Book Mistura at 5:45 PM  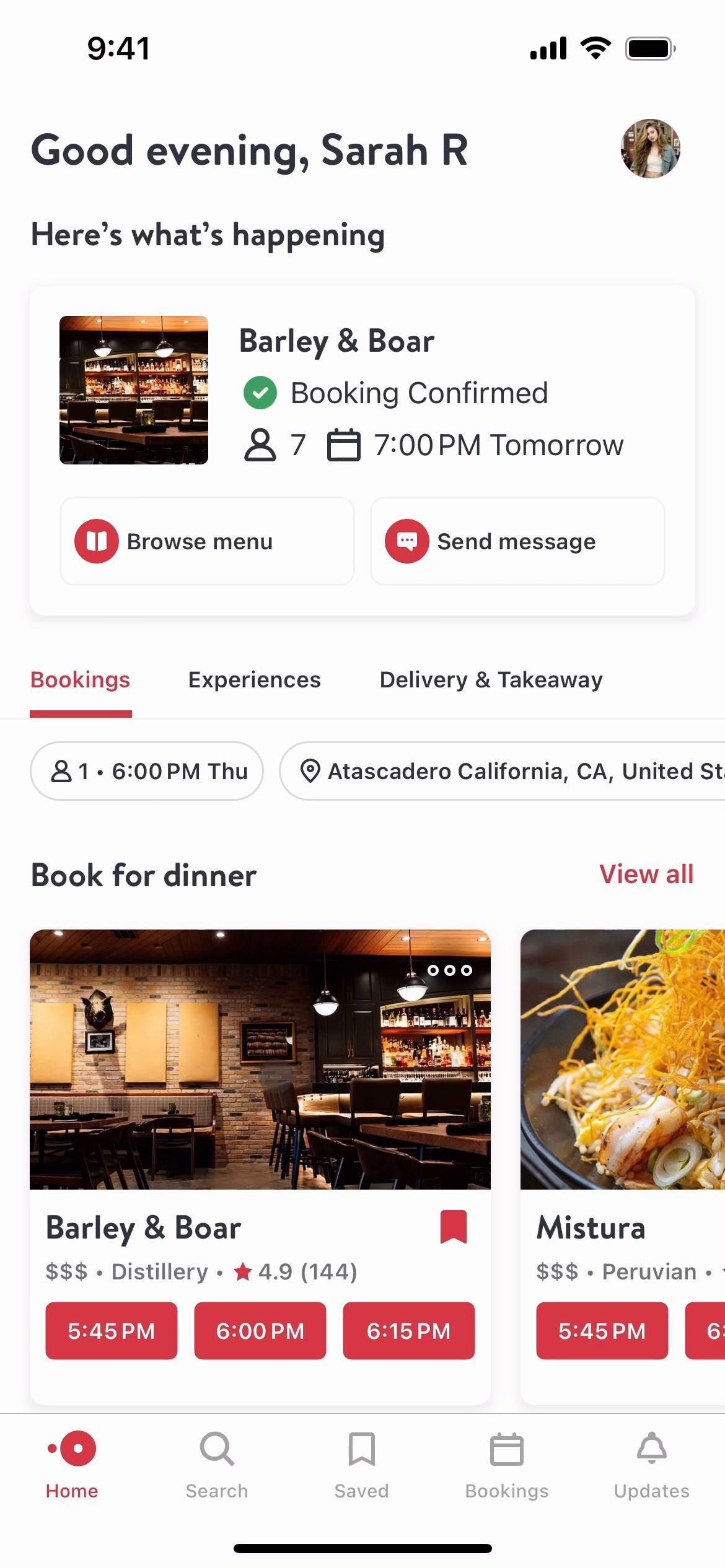pyautogui.click(x=602, y=1331)
